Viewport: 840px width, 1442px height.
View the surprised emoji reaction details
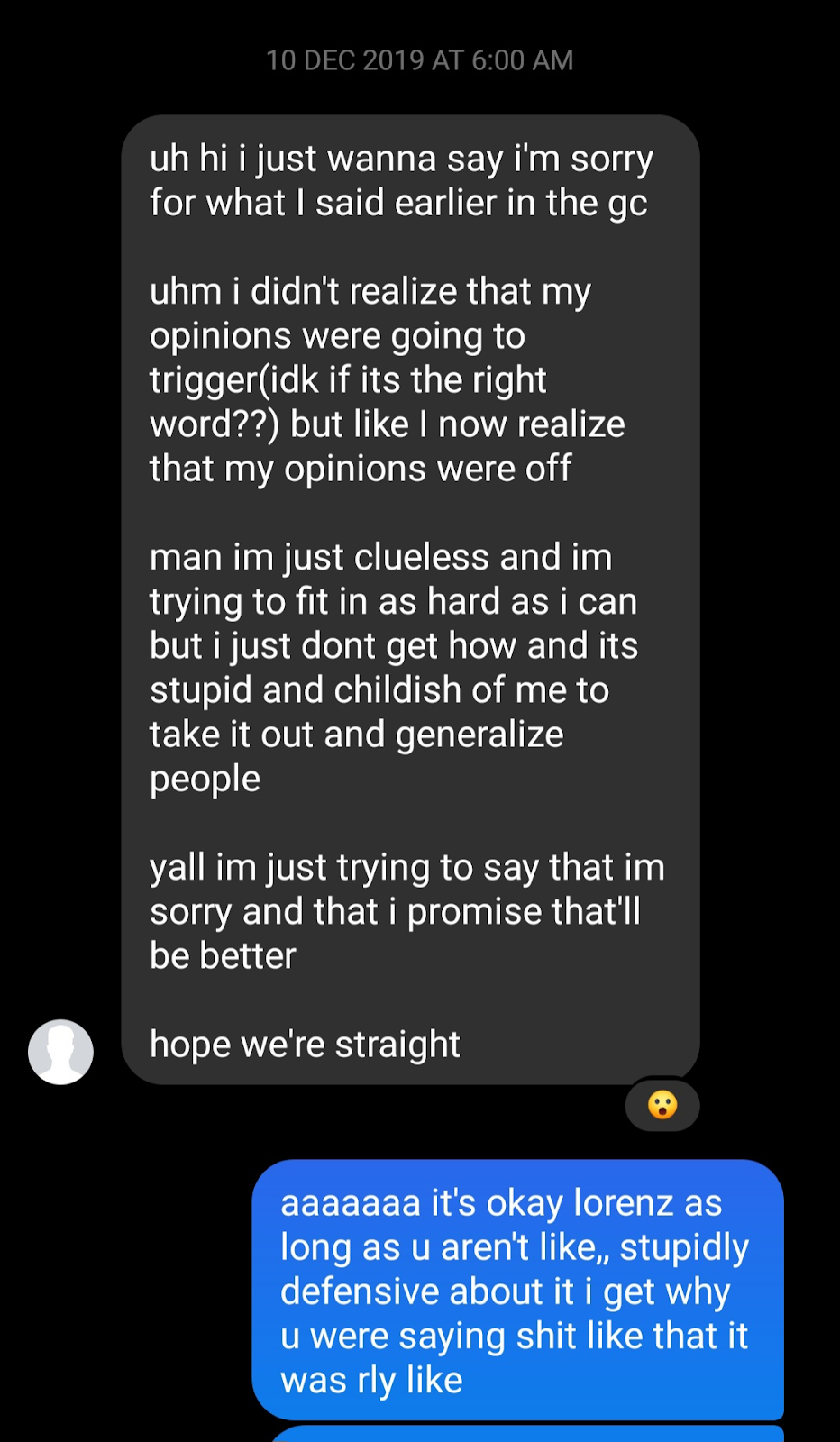pos(662,1105)
